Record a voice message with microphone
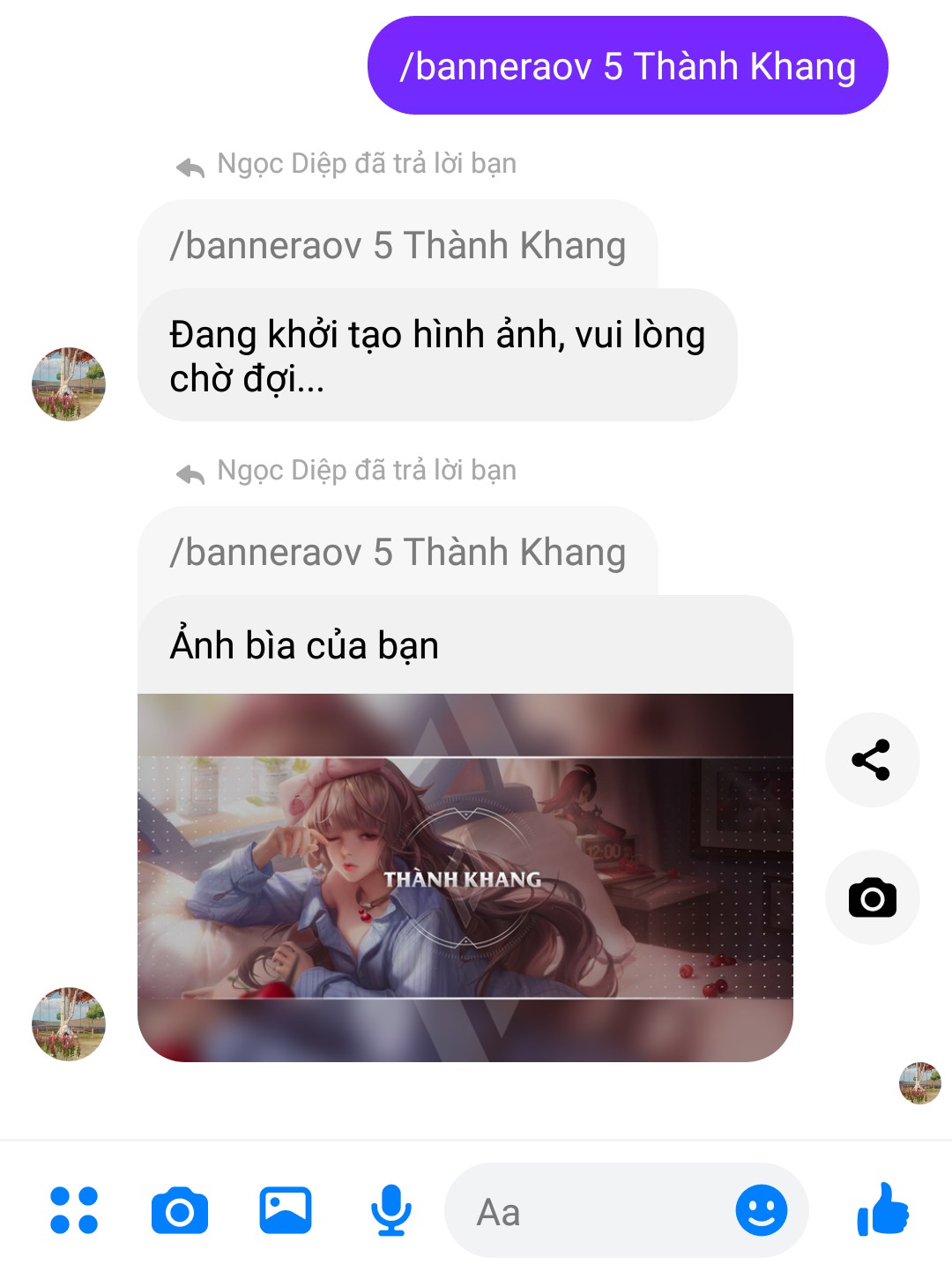 coord(390,1210)
